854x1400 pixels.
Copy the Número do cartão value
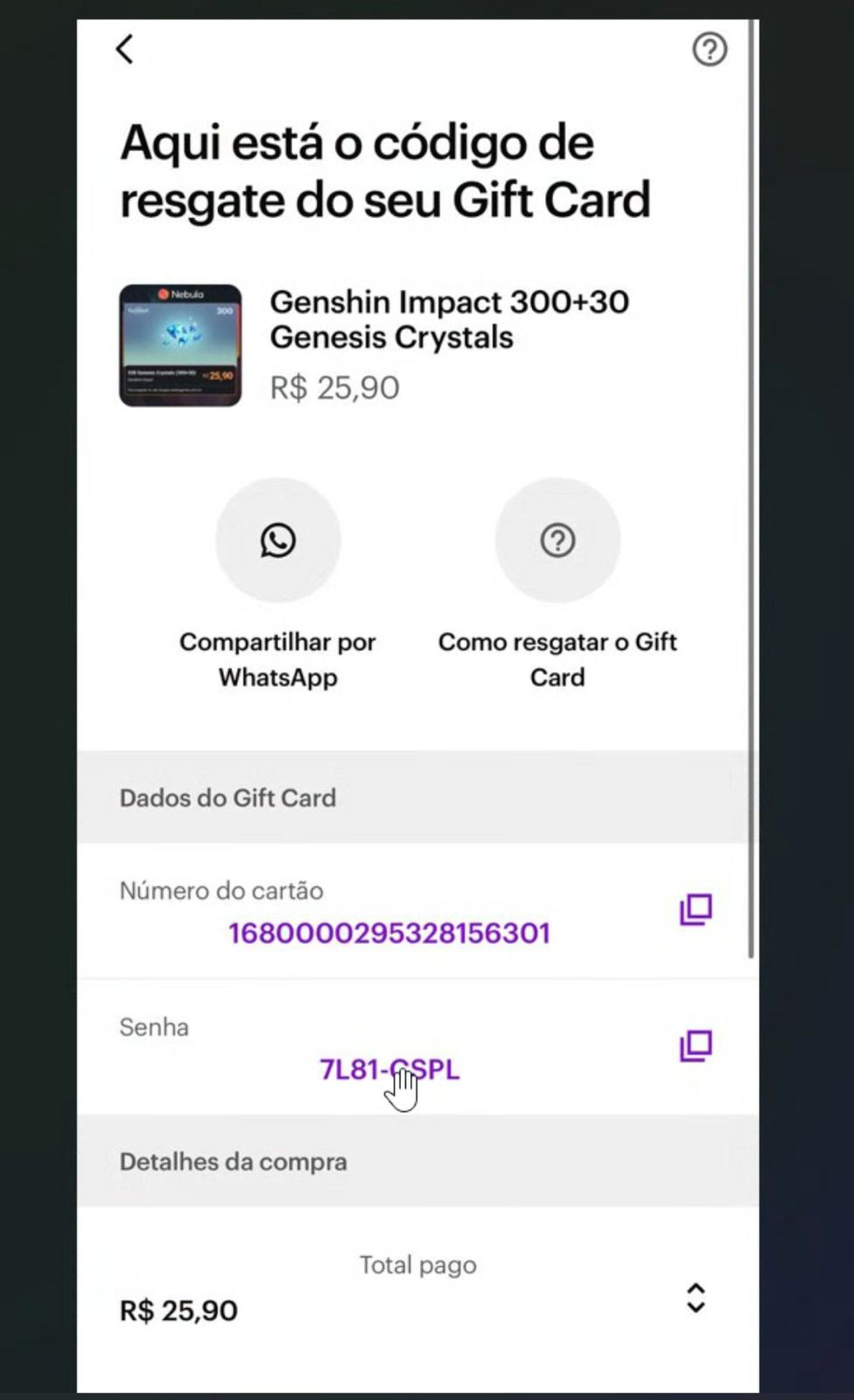point(696,910)
